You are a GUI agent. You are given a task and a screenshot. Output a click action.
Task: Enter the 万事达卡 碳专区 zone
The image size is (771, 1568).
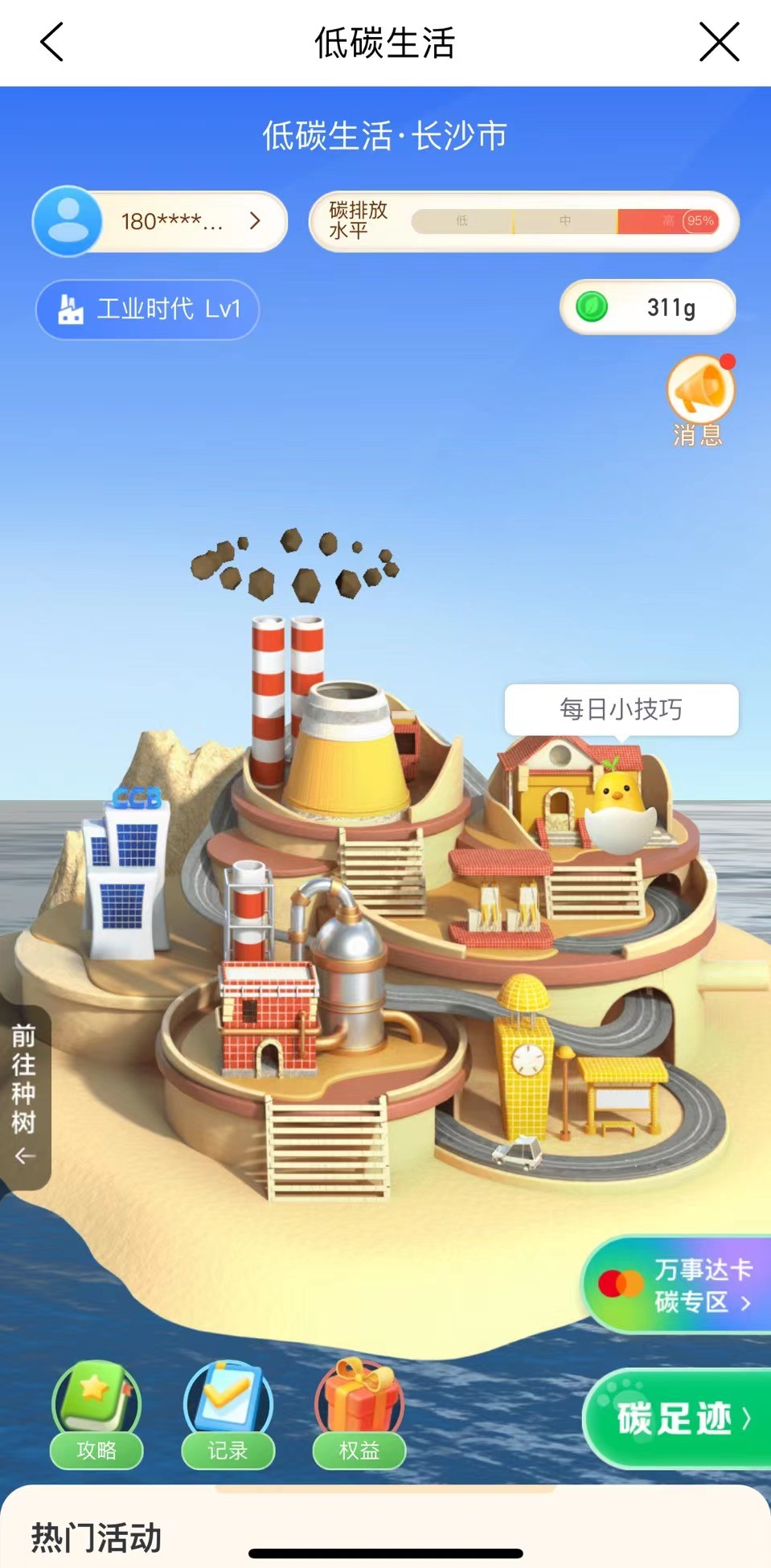[x=679, y=1284]
